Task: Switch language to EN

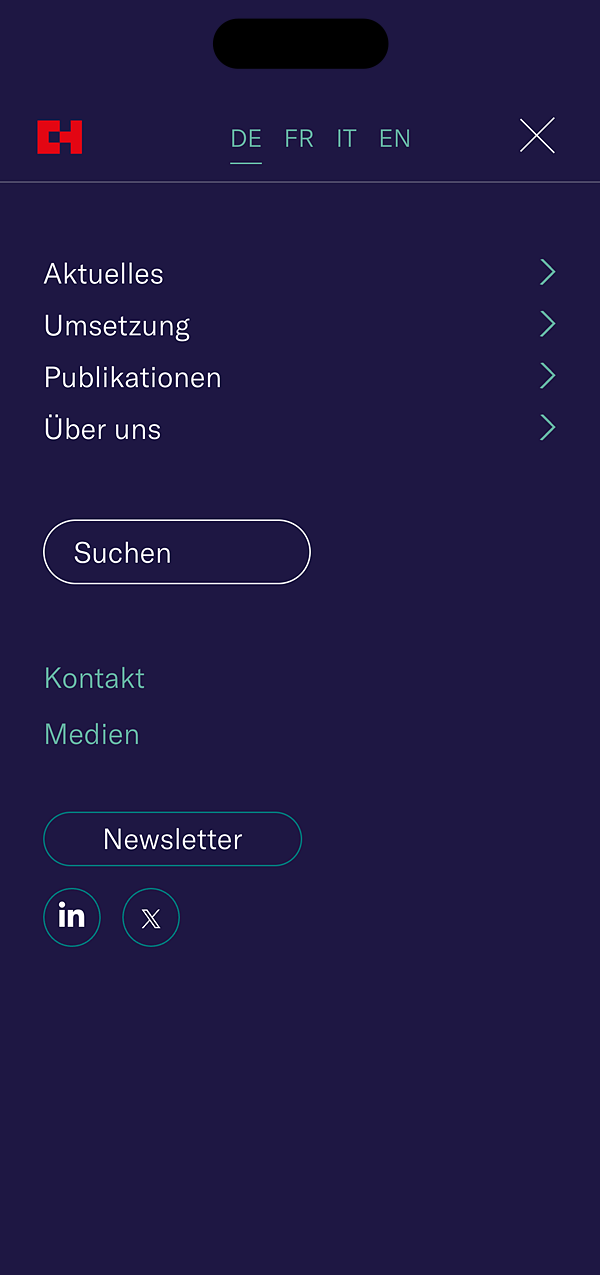Action: coord(395,138)
